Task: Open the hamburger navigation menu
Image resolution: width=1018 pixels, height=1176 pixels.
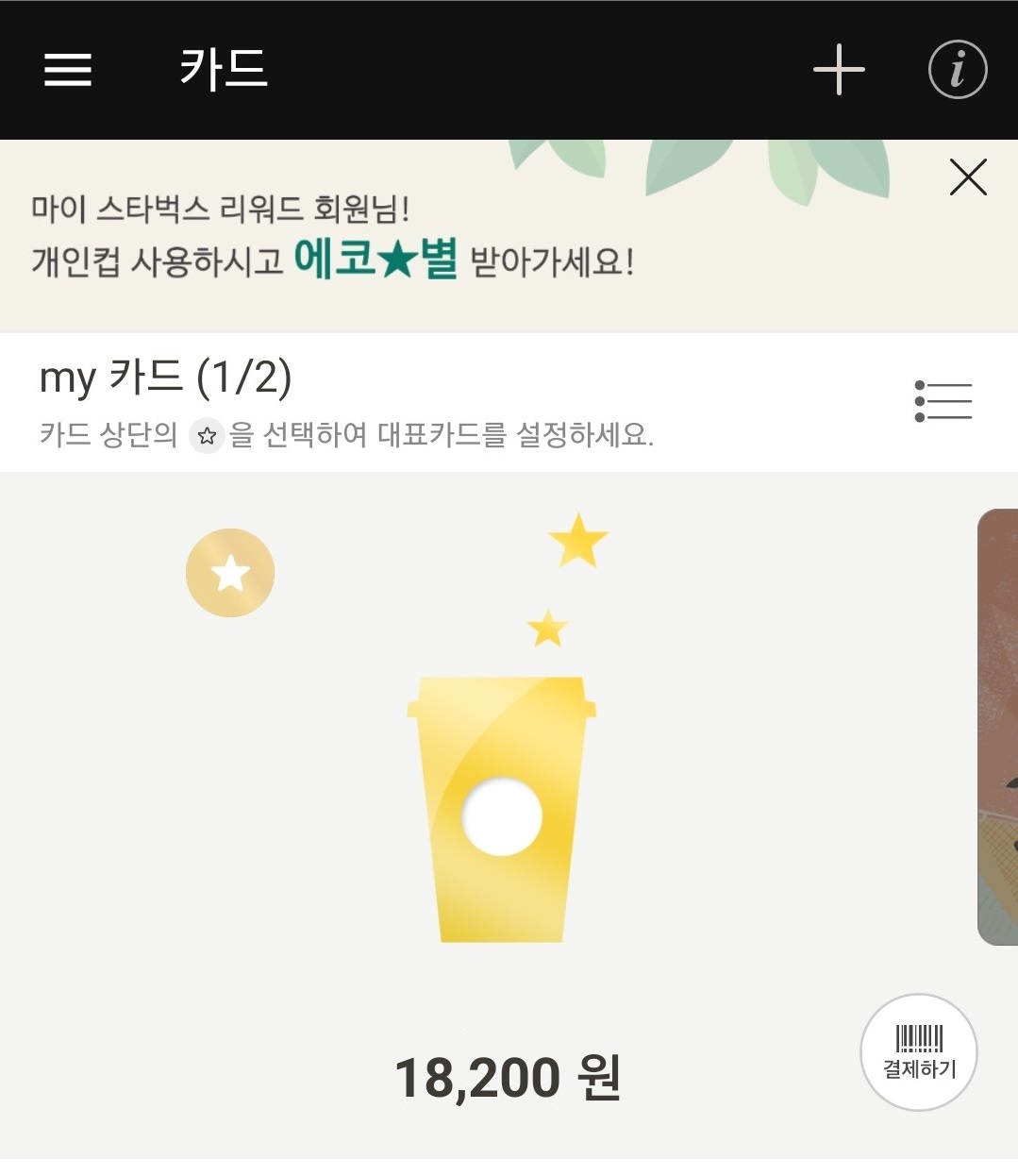Action: [x=68, y=70]
